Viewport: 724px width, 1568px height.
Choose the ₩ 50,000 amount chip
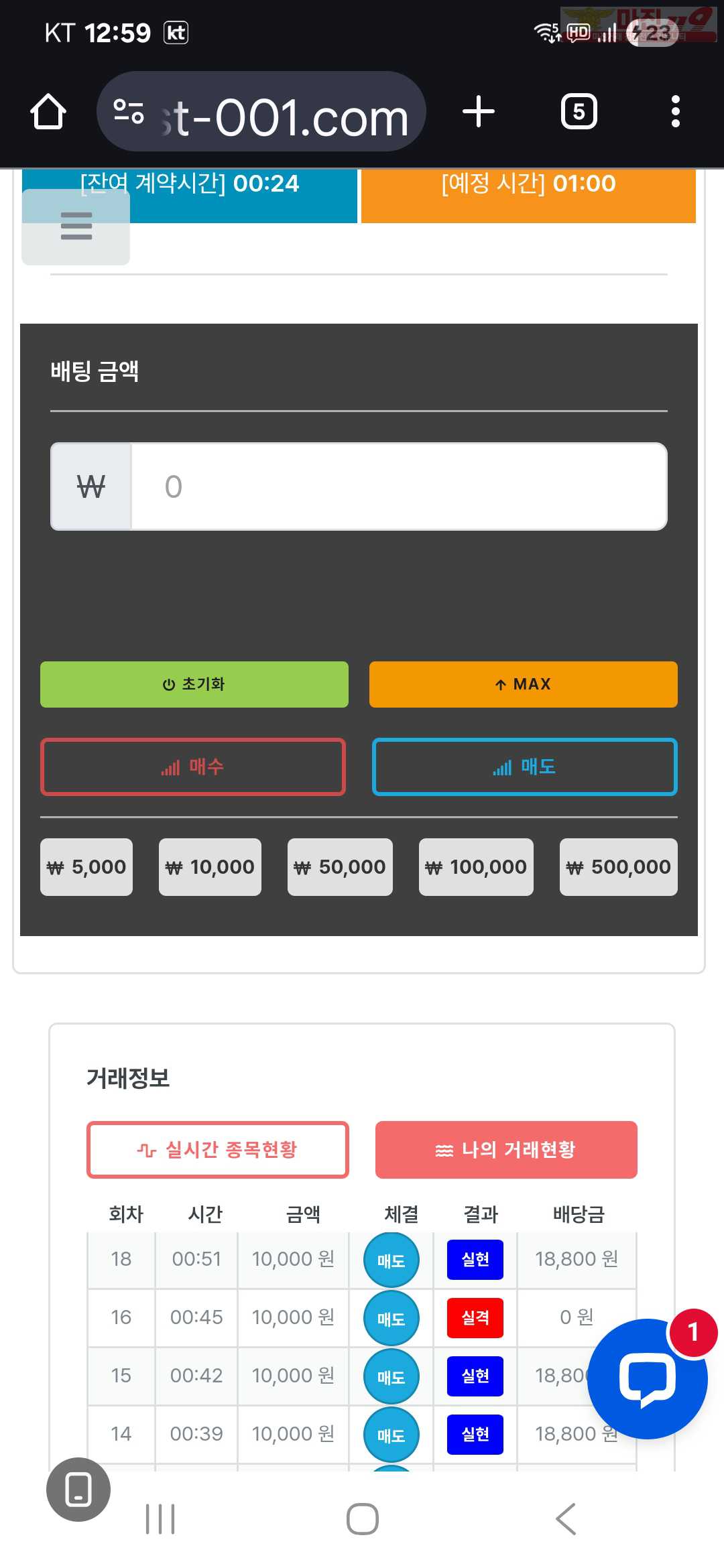[x=340, y=867]
